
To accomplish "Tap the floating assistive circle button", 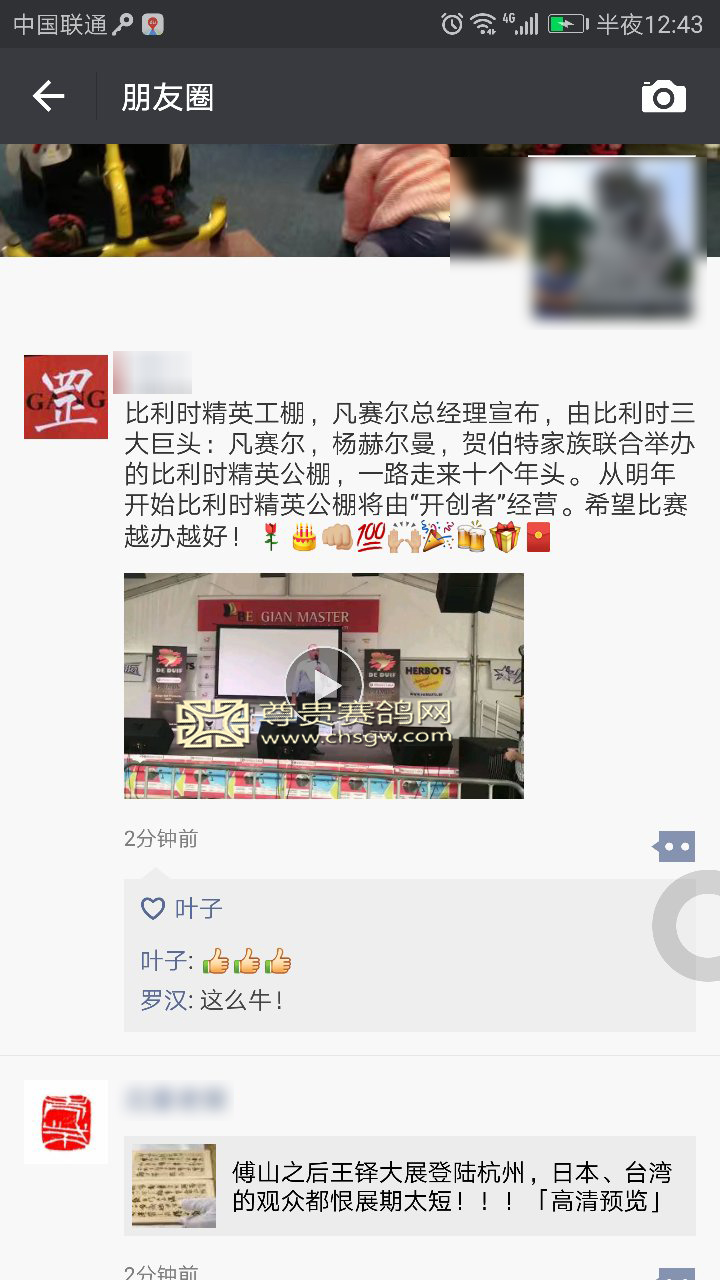I will pyautogui.click(x=688, y=926).
